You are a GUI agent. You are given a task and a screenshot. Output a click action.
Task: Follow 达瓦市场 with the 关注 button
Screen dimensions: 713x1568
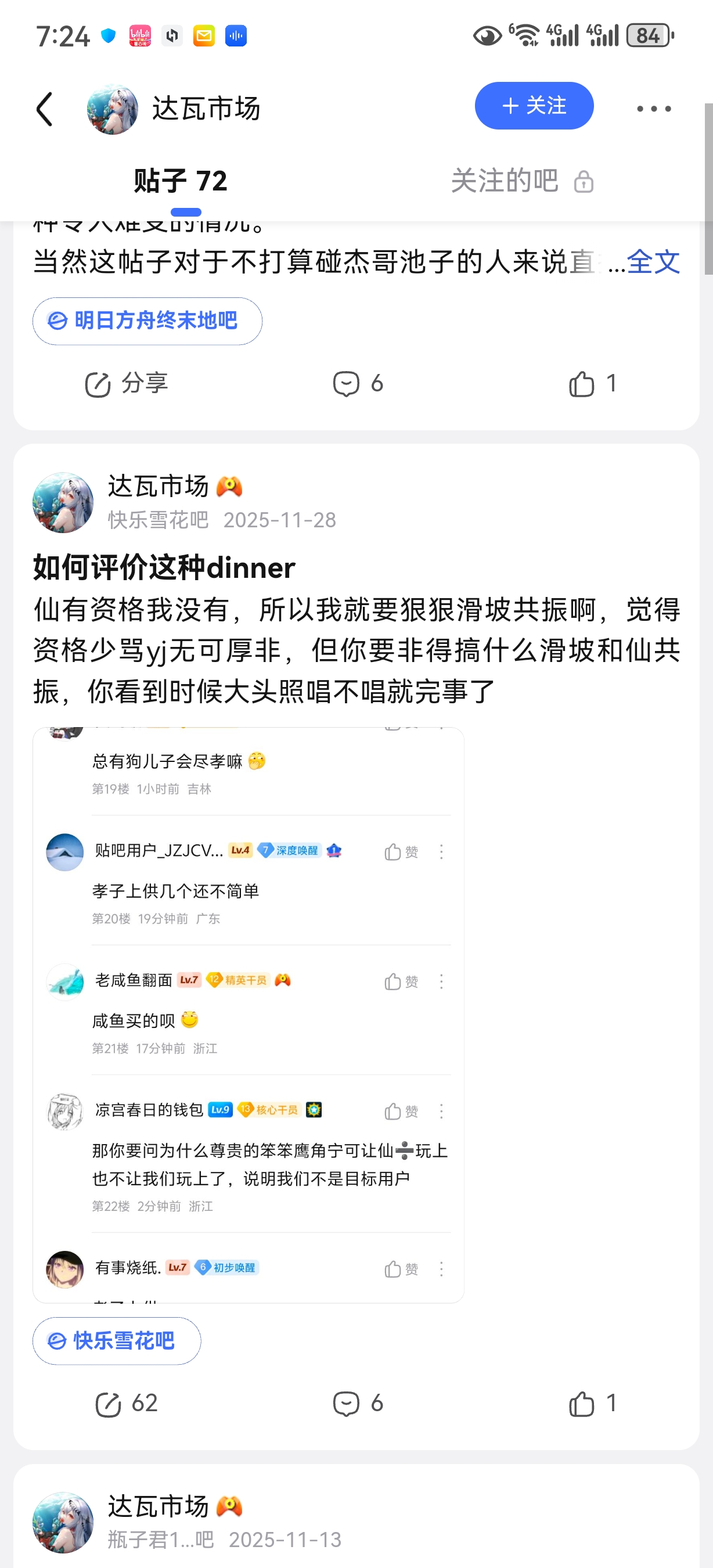pyautogui.click(x=534, y=106)
